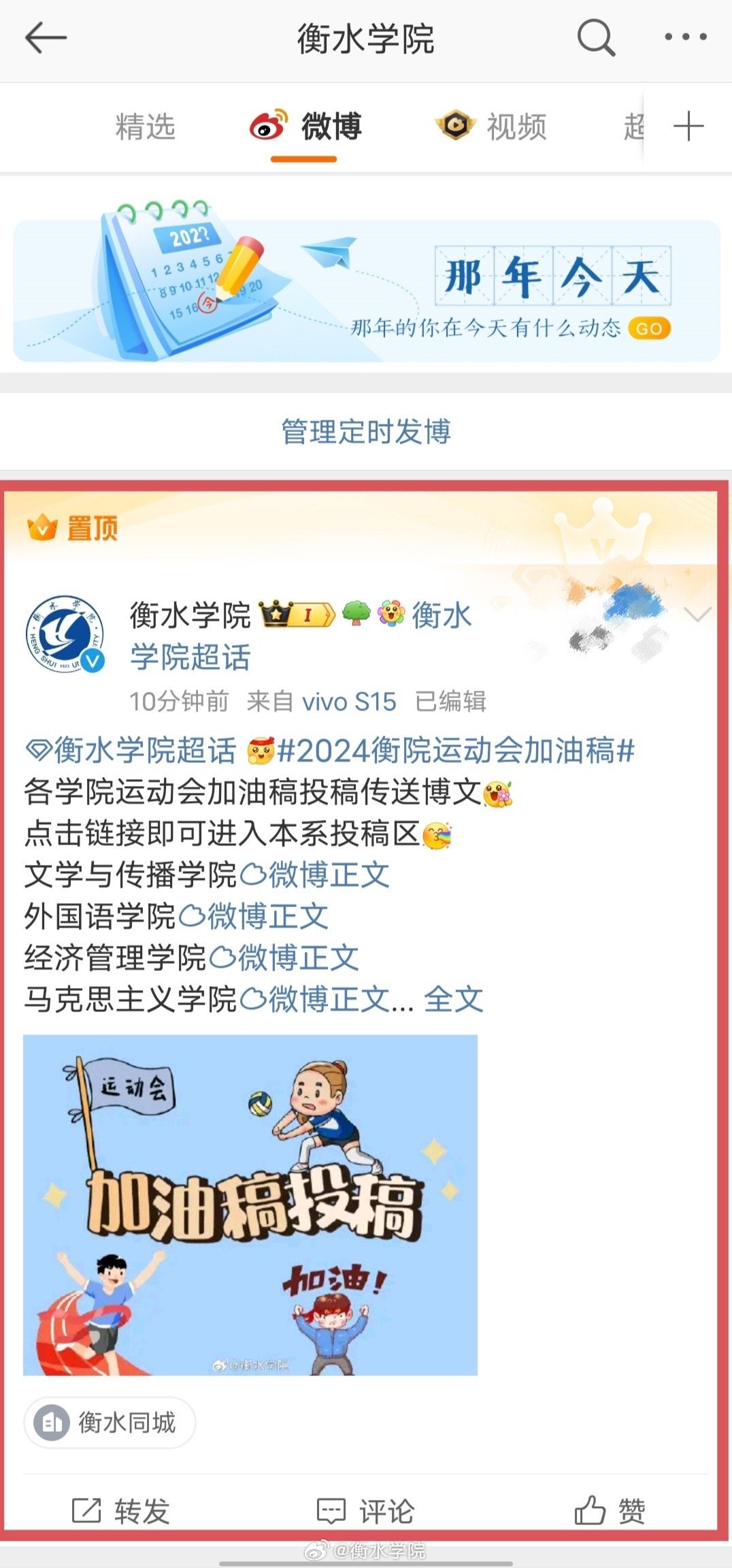Expand the post with 全文
The image size is (732, 1568).
pyautogui.click(x=453, y=1000)
